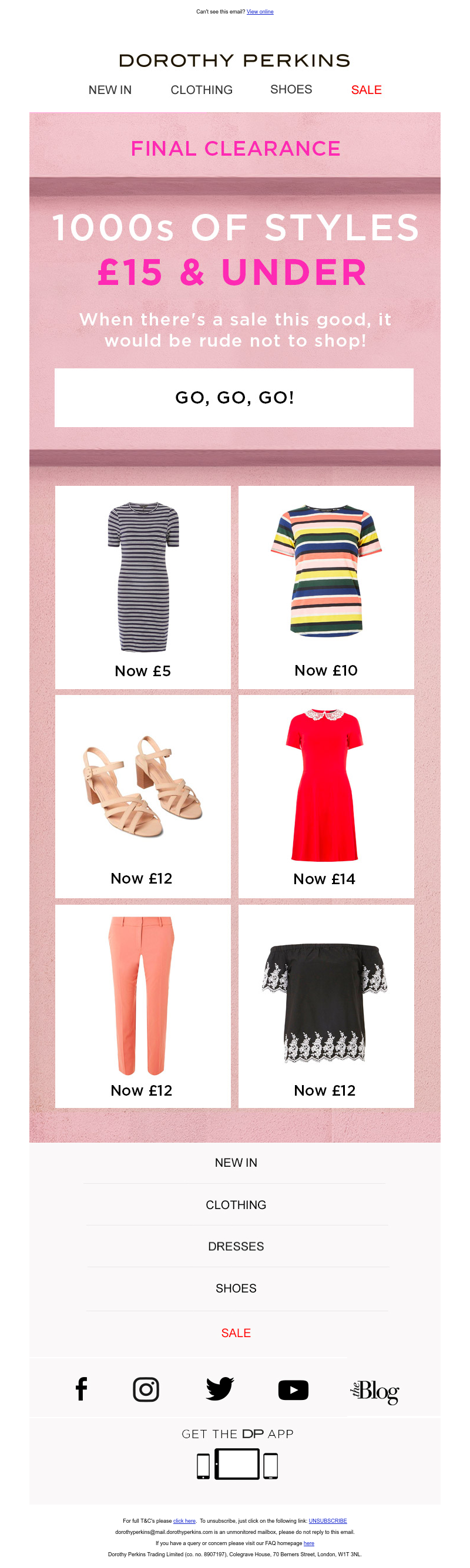Viewport: 470px width, 1568px height.
Task: Select SALE in the footer menu
Action: (236, 1332)
